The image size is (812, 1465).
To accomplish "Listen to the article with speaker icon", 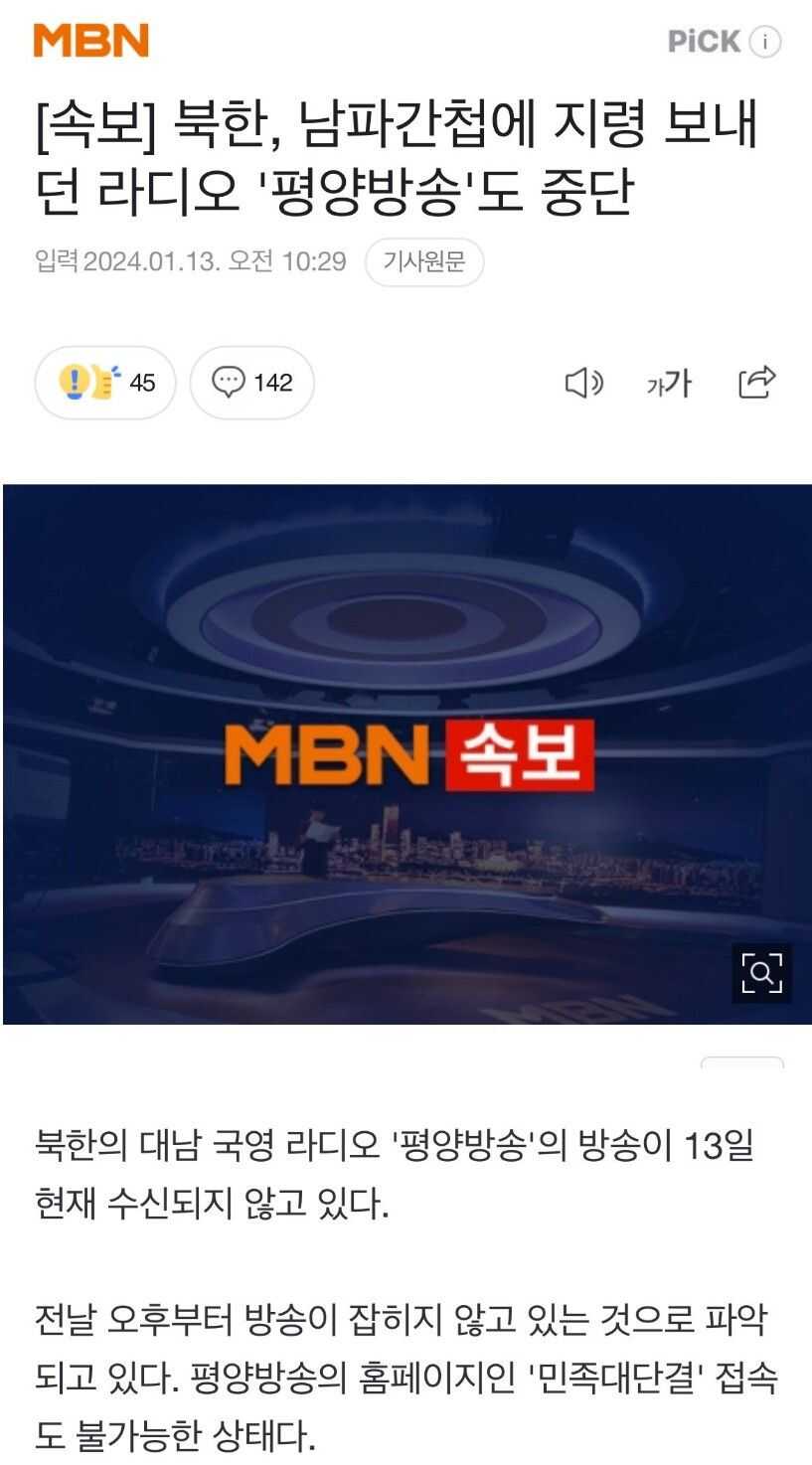I will click(583, 383).
